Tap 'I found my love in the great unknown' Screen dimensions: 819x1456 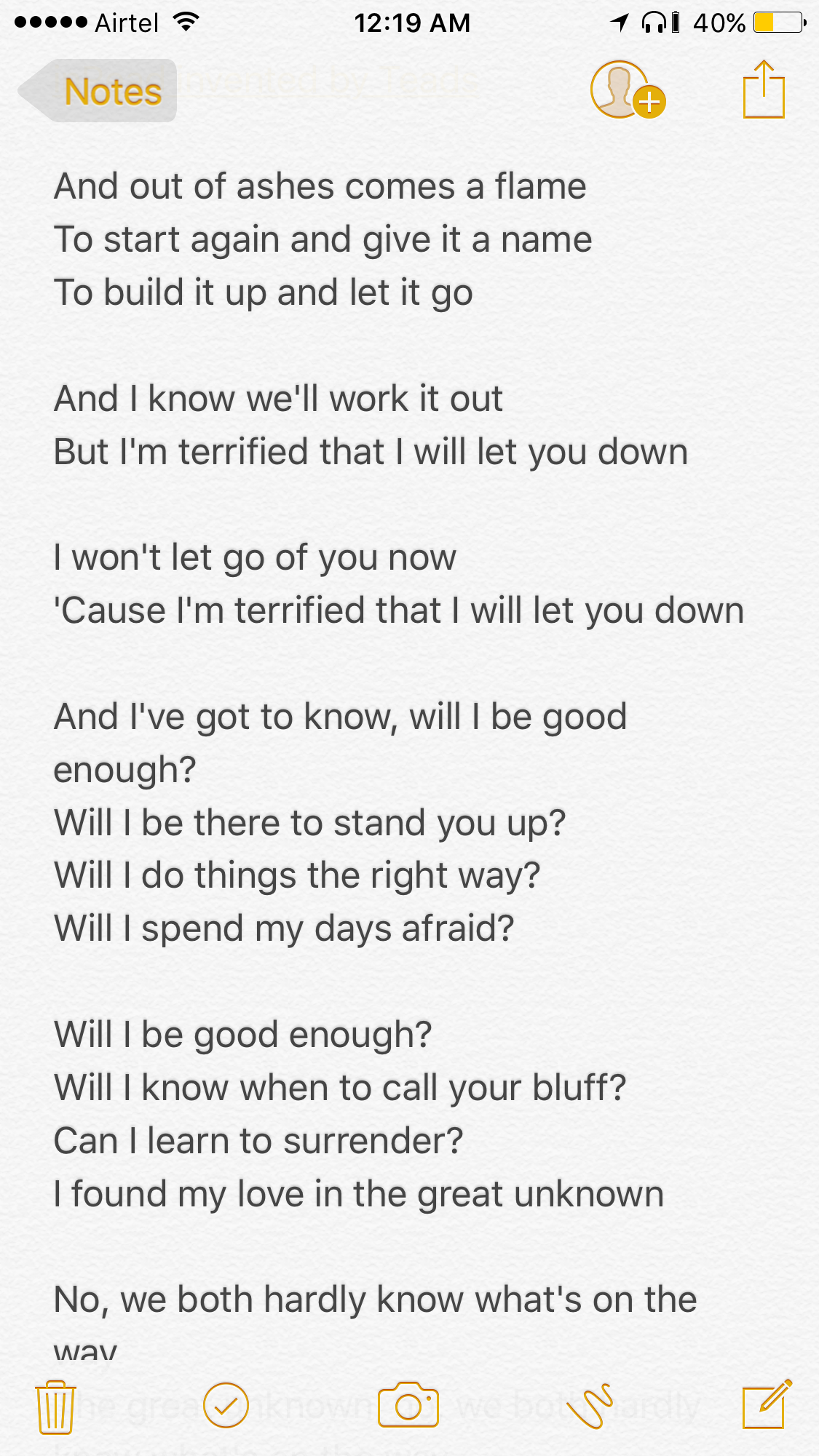click(359, 1193)
